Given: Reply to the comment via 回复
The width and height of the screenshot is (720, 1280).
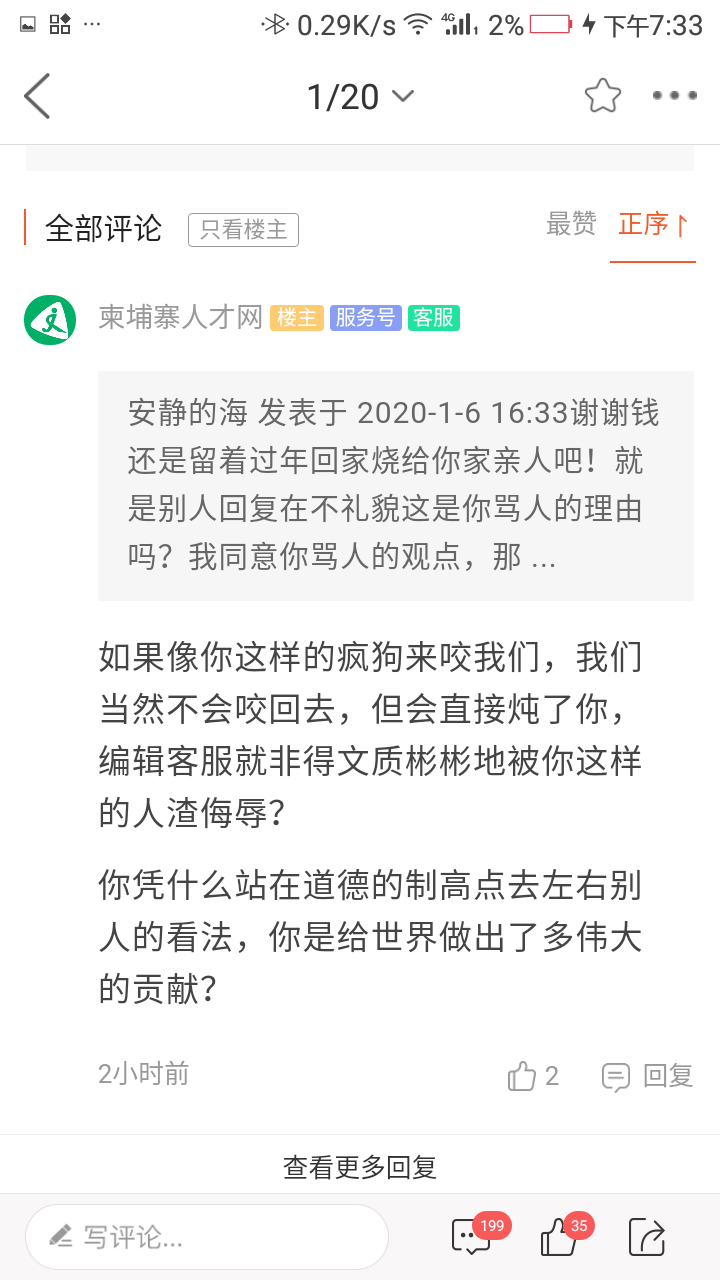Looking at the screenshot, I should (x=648, y=1076).
